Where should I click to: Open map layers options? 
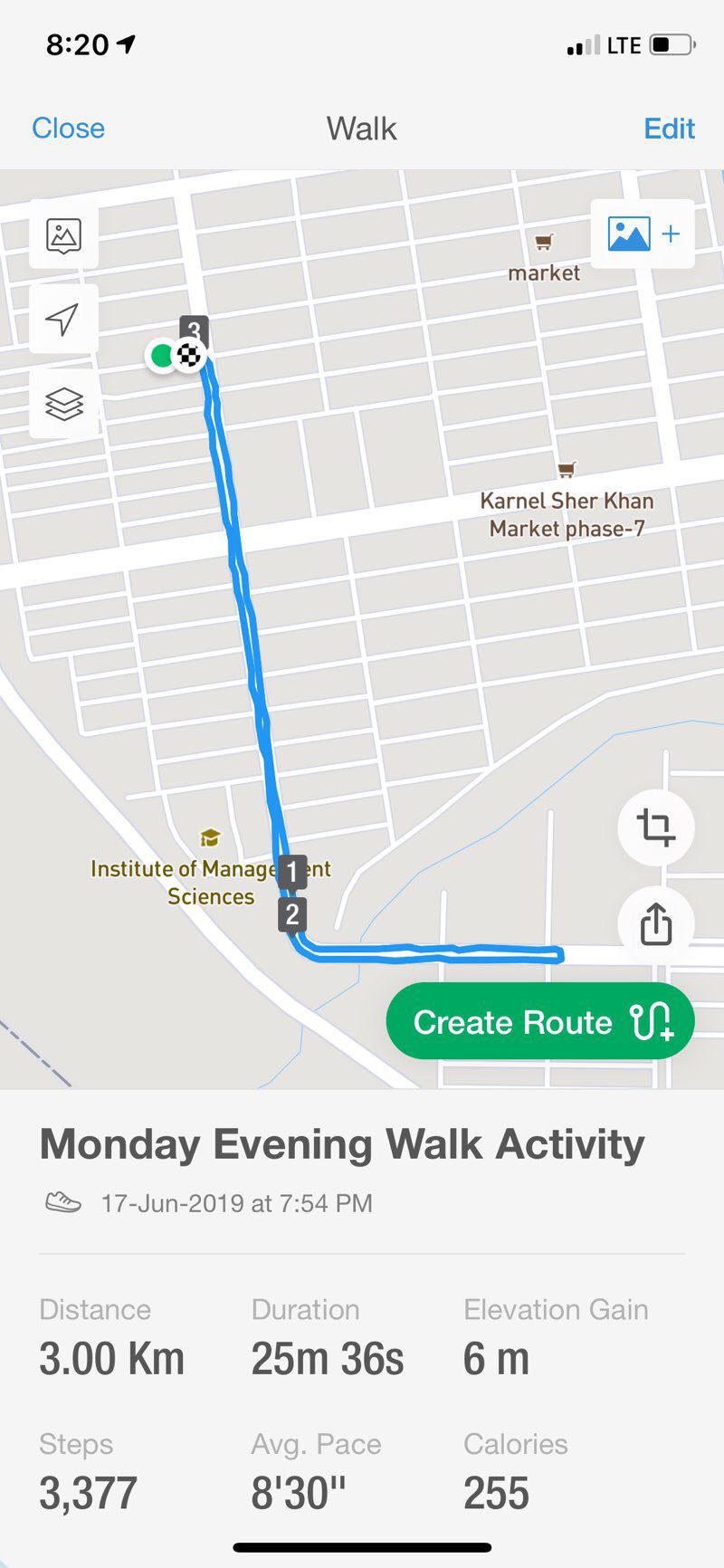click(63, 404)
